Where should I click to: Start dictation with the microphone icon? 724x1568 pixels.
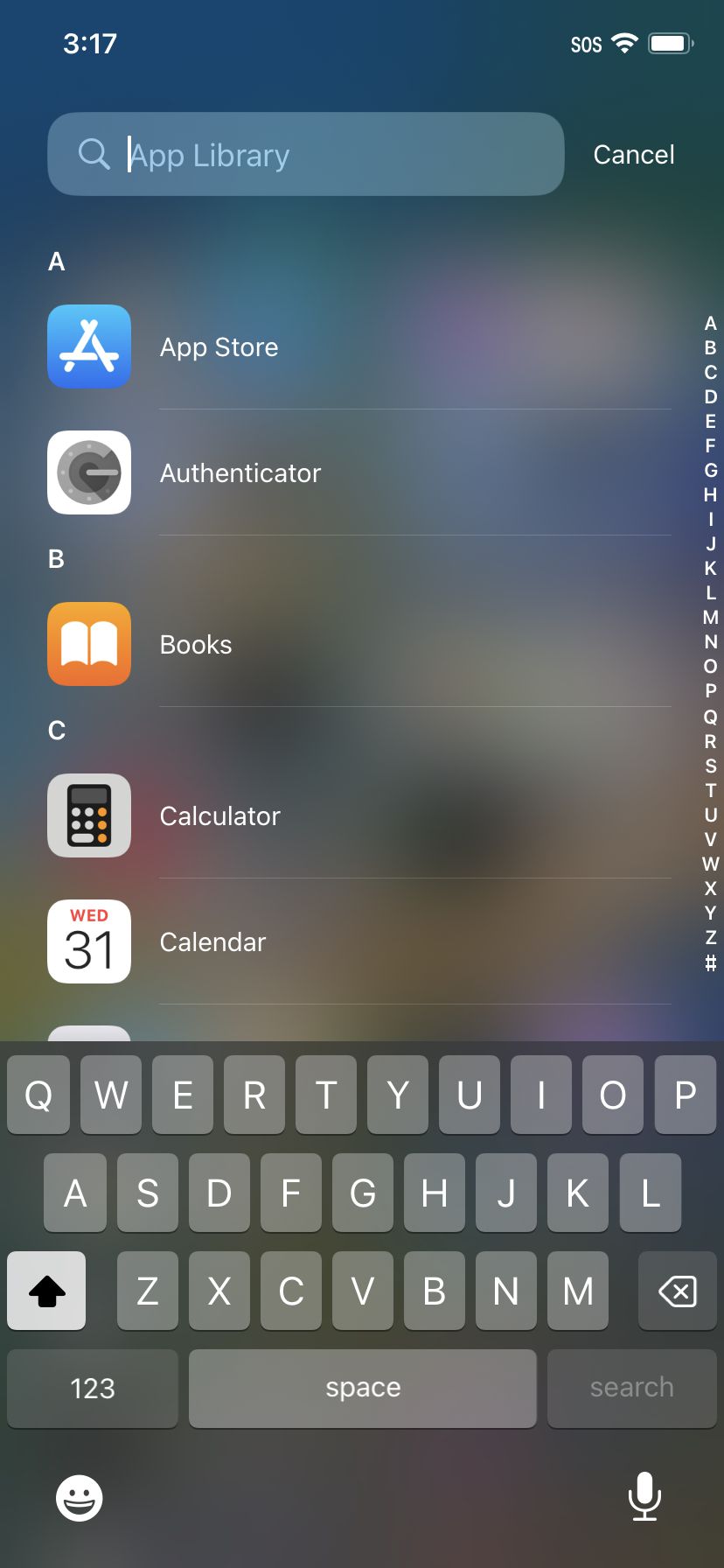[644, 1496]
